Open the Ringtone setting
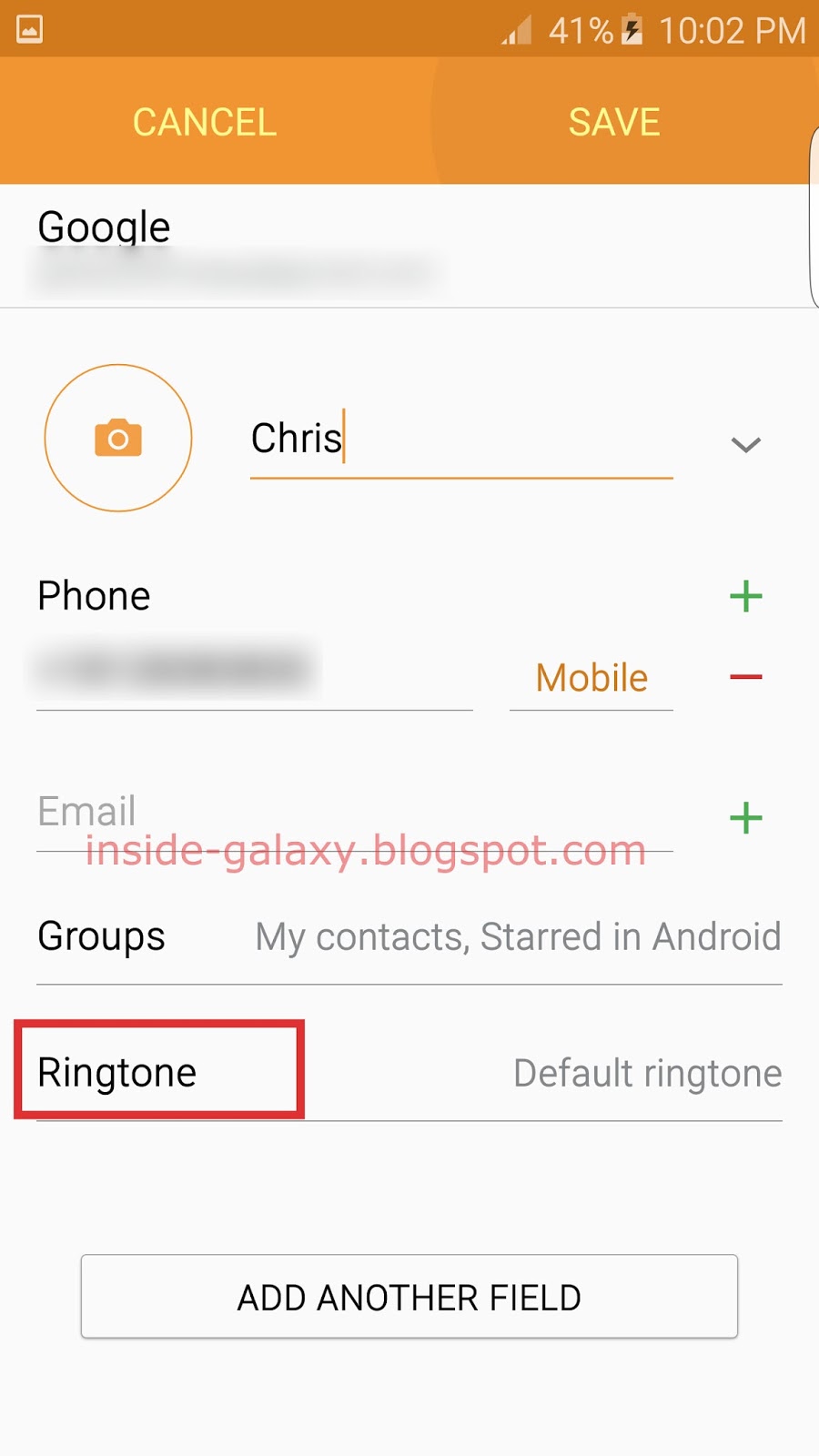 point(409,1073)
